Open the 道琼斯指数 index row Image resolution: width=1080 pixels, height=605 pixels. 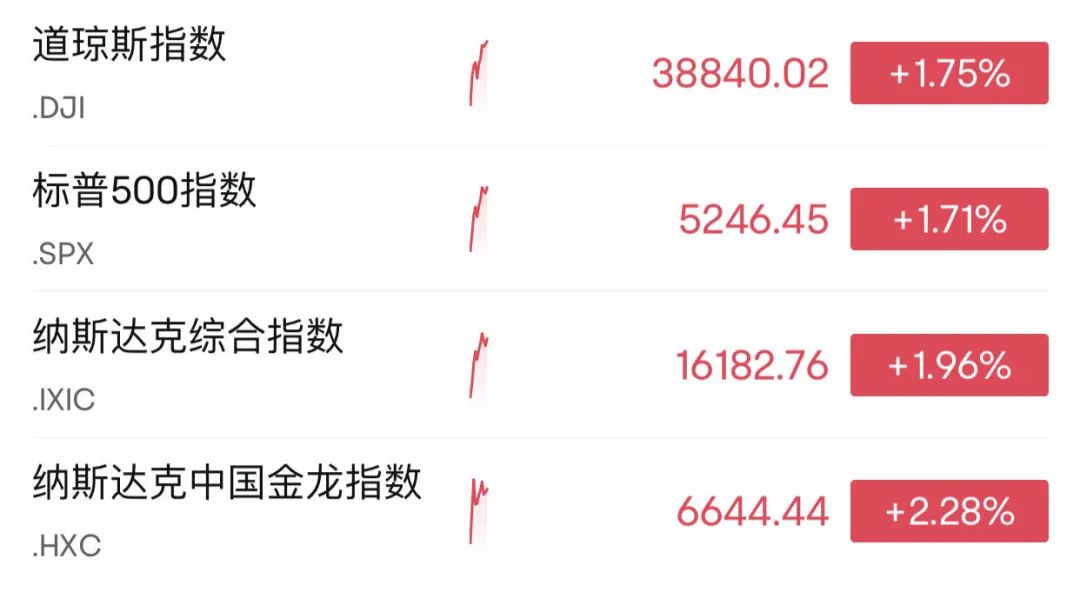pos(130,46)
